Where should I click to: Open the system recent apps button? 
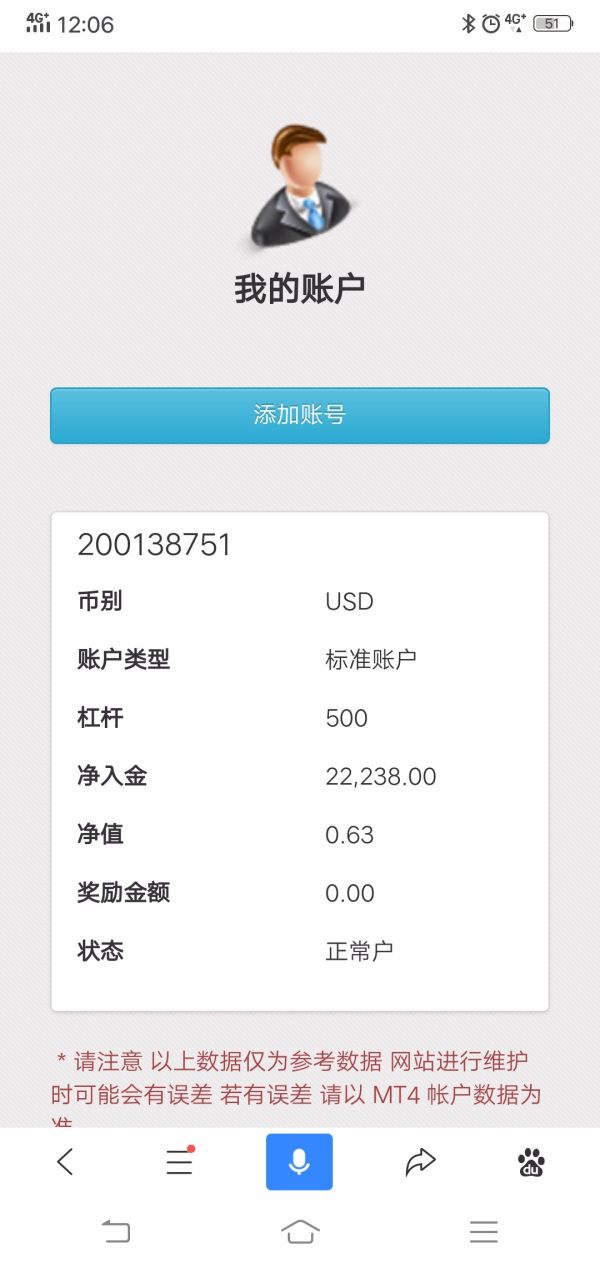coord(484,1232)
